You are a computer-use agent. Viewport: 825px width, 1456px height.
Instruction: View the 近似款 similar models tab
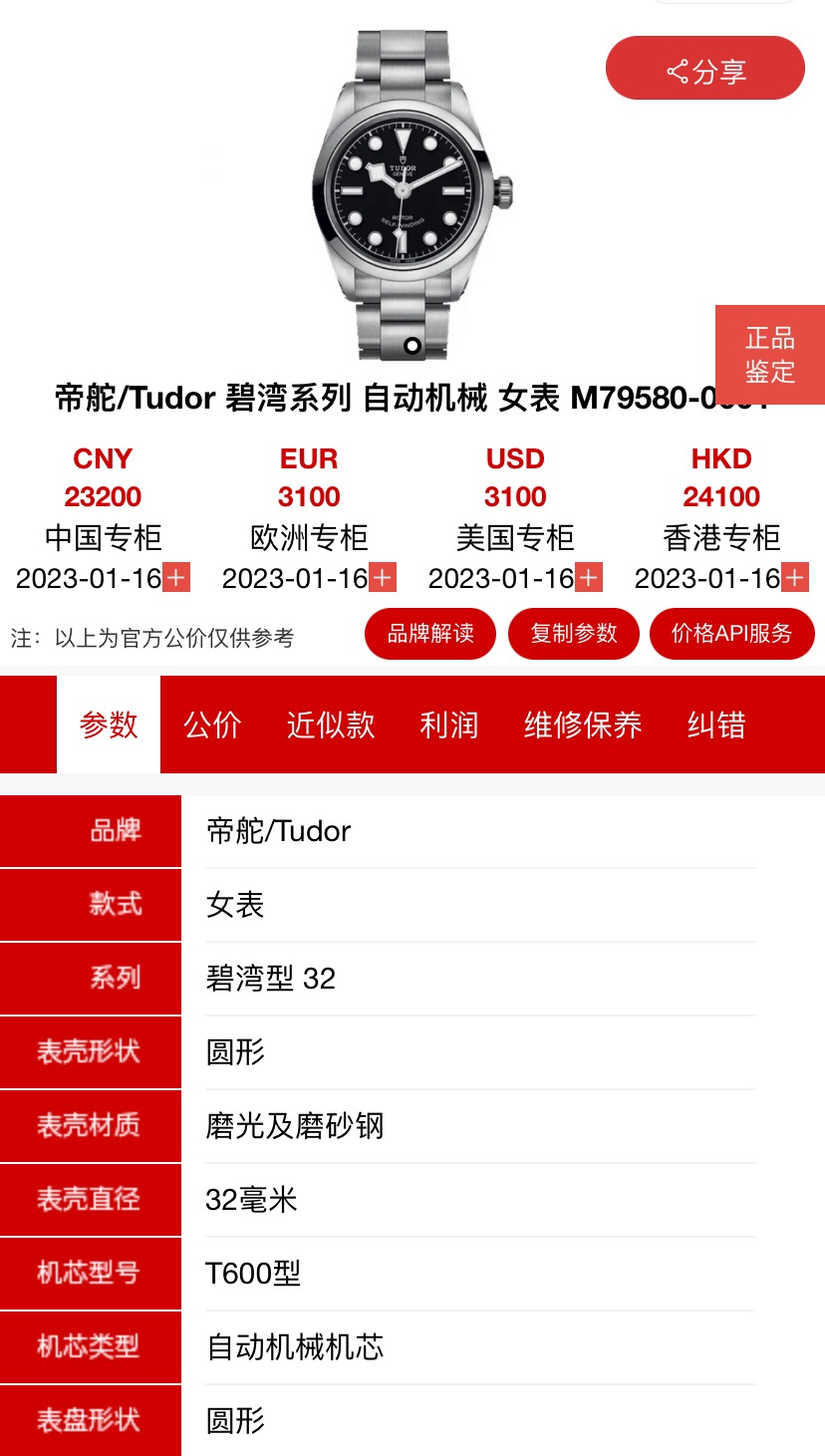331,725
